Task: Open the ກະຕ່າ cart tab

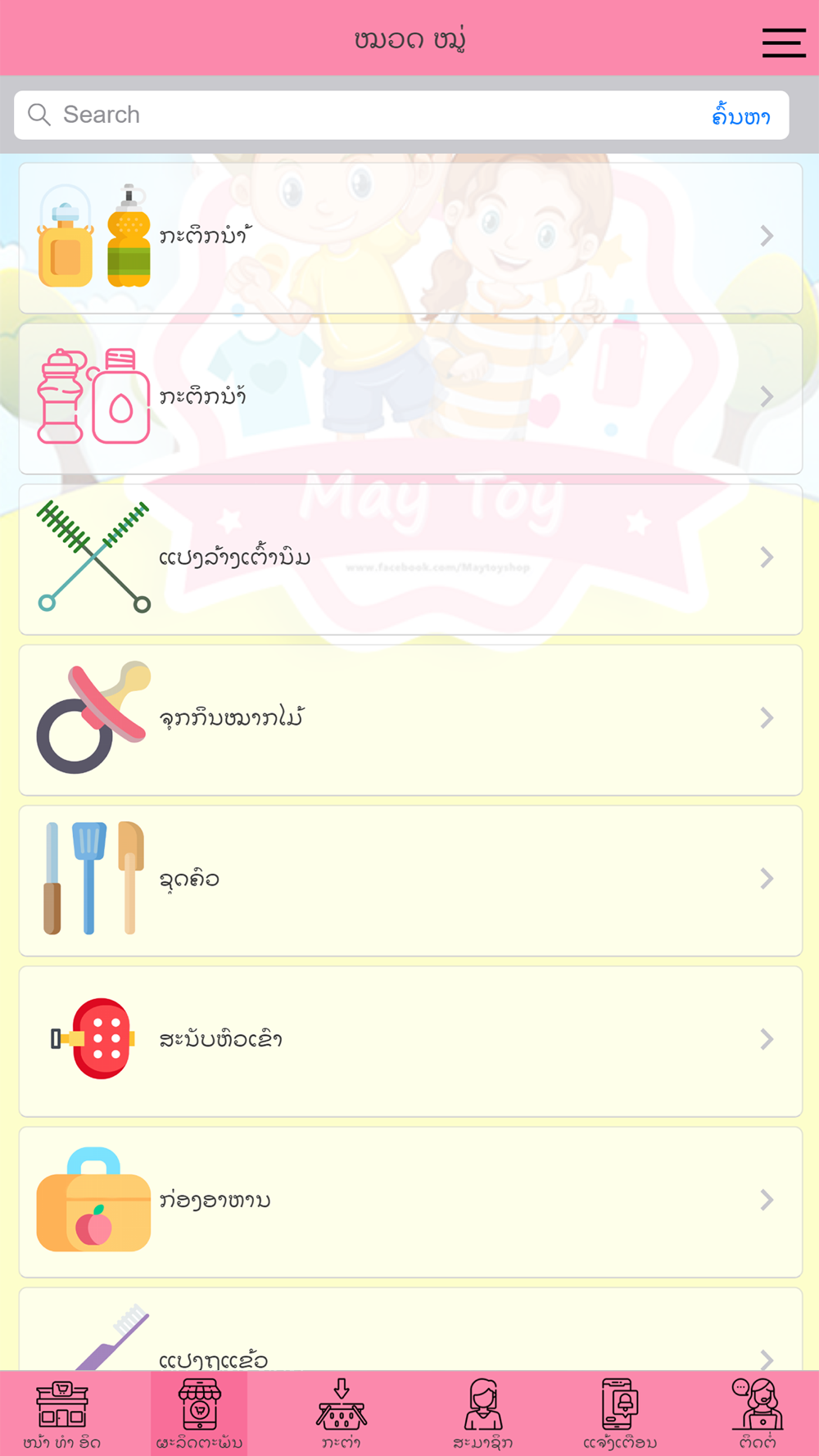Action: [x=342, y=1413]
